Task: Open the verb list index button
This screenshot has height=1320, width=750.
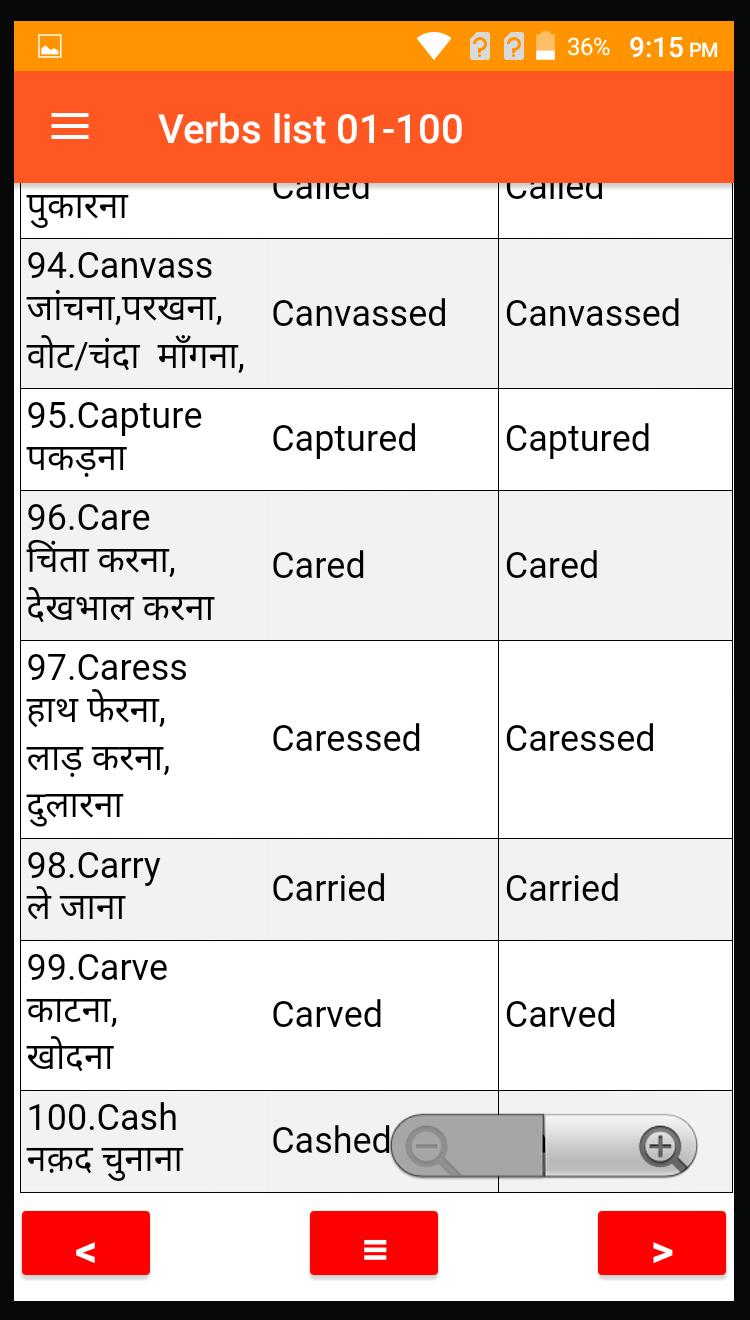Action: coord(374,1243)
